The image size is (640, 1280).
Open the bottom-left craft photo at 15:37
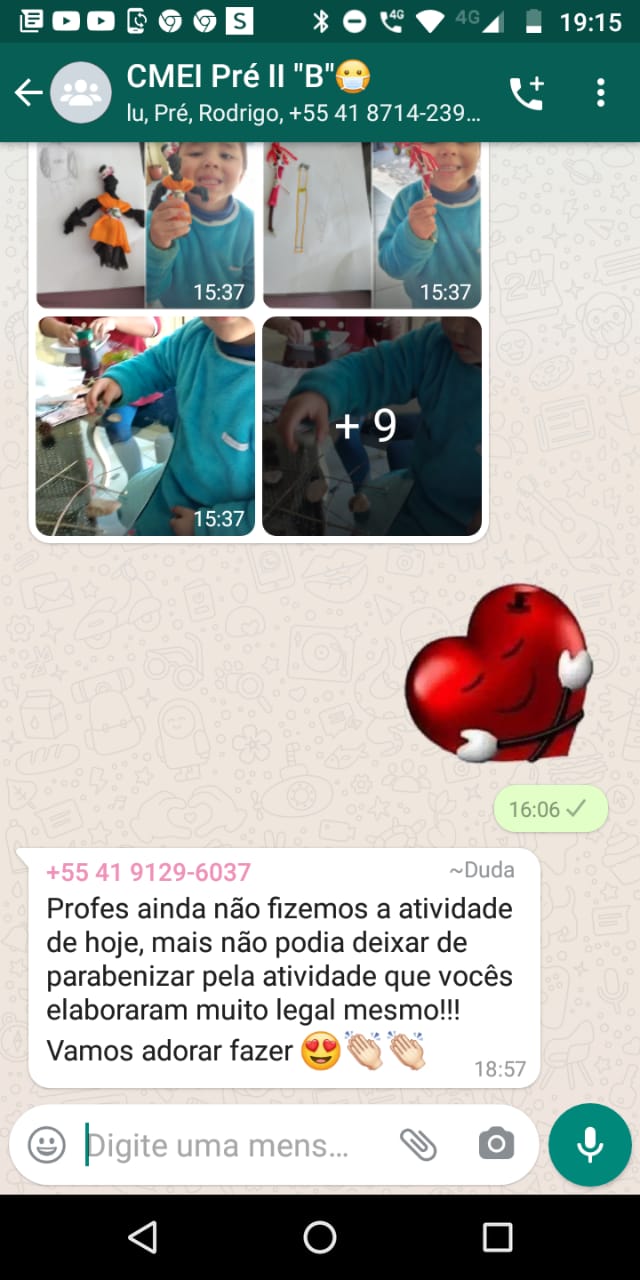tap(145, 426)
